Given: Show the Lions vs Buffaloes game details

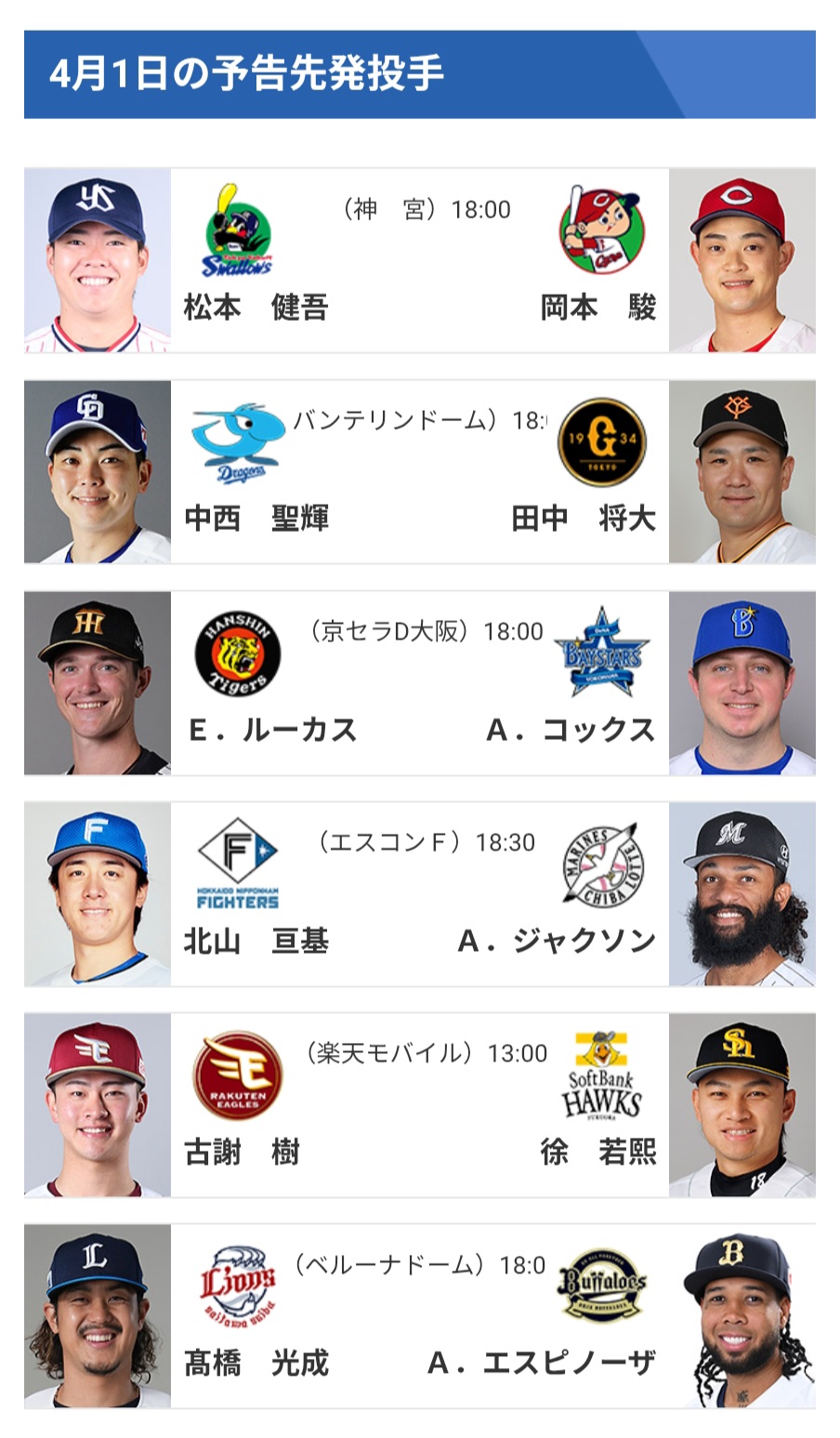Looking at the screenshot, I should coord(420,1315).
